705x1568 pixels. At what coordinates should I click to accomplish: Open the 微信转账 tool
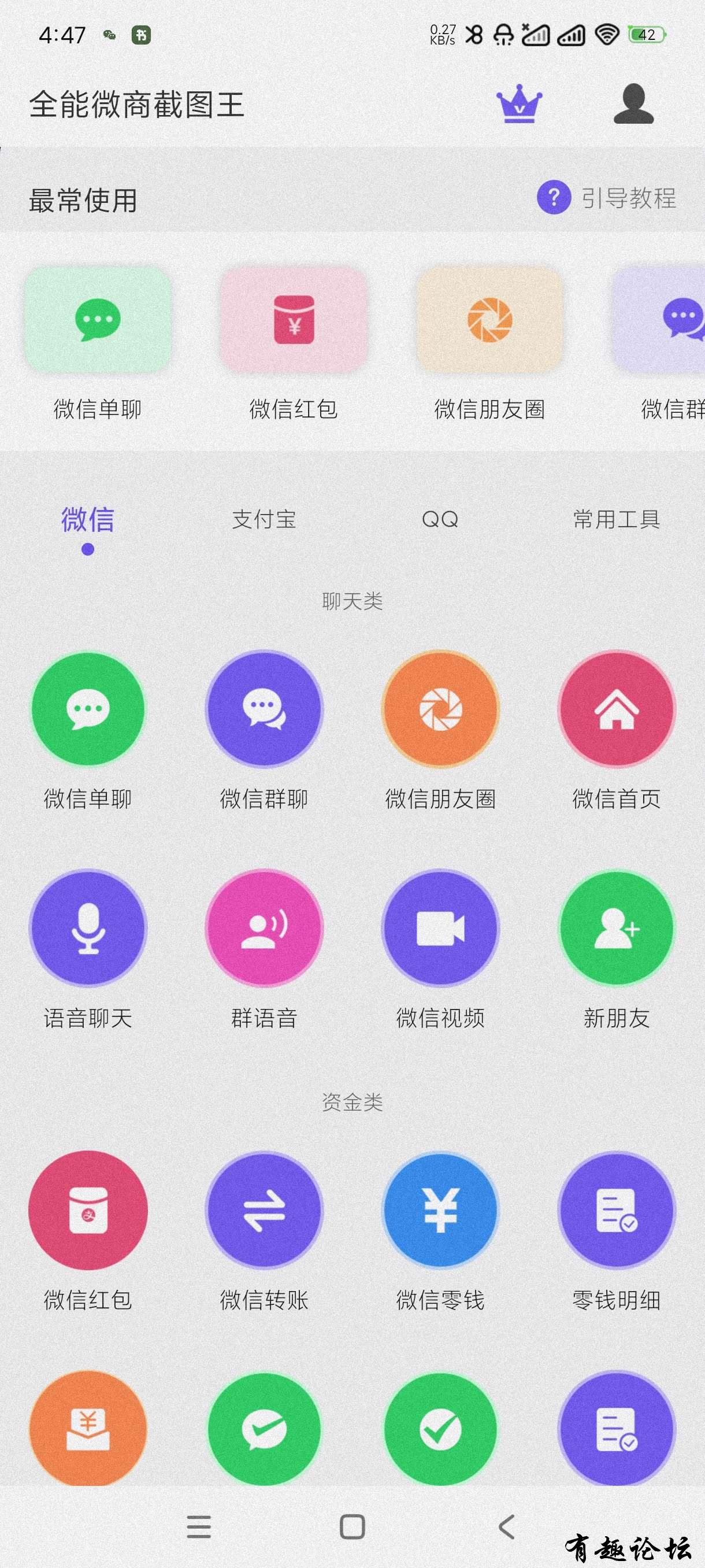click(x=264, y=1210)
